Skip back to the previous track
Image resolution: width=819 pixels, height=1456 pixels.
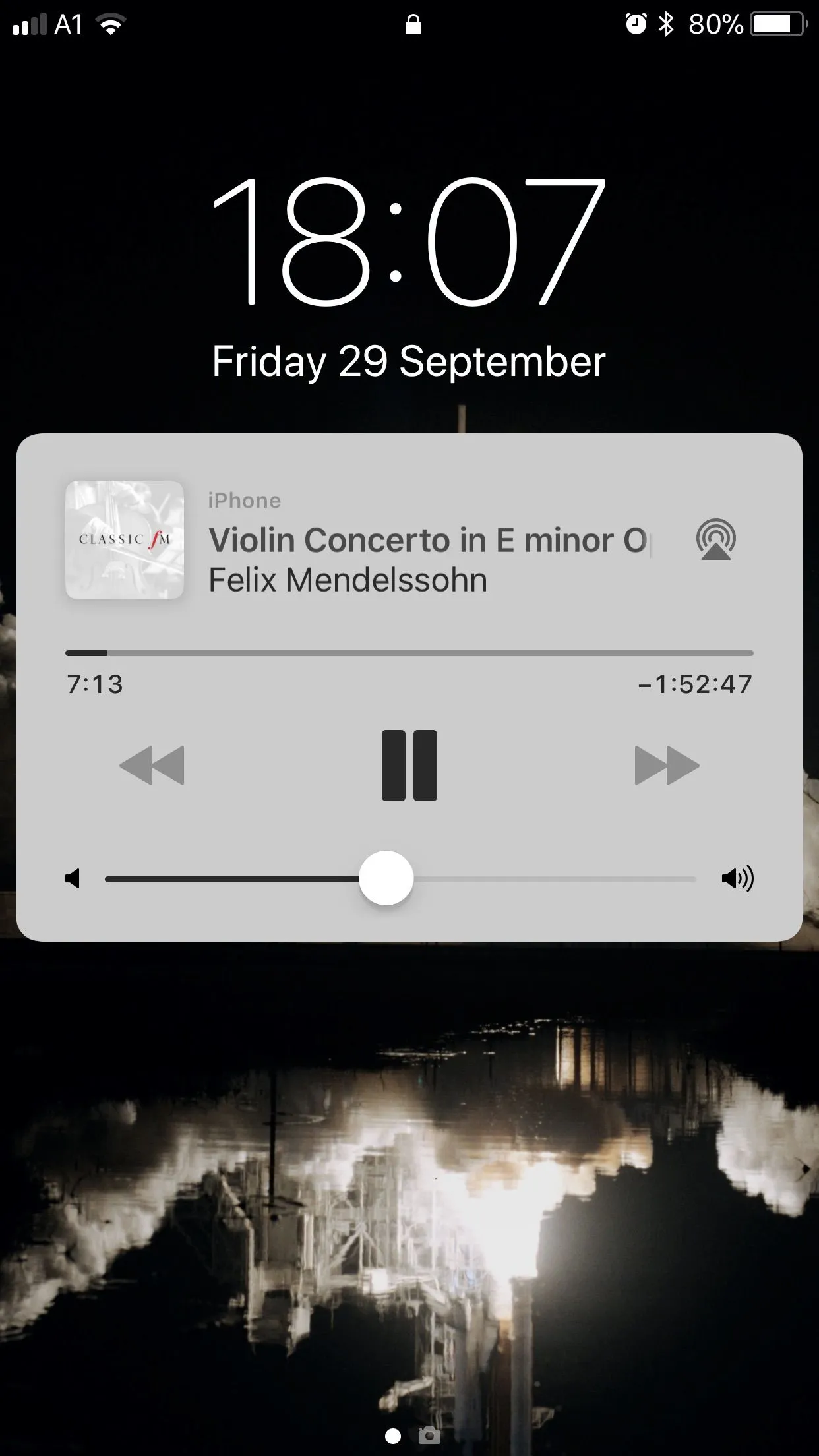(x=152, y=765)
